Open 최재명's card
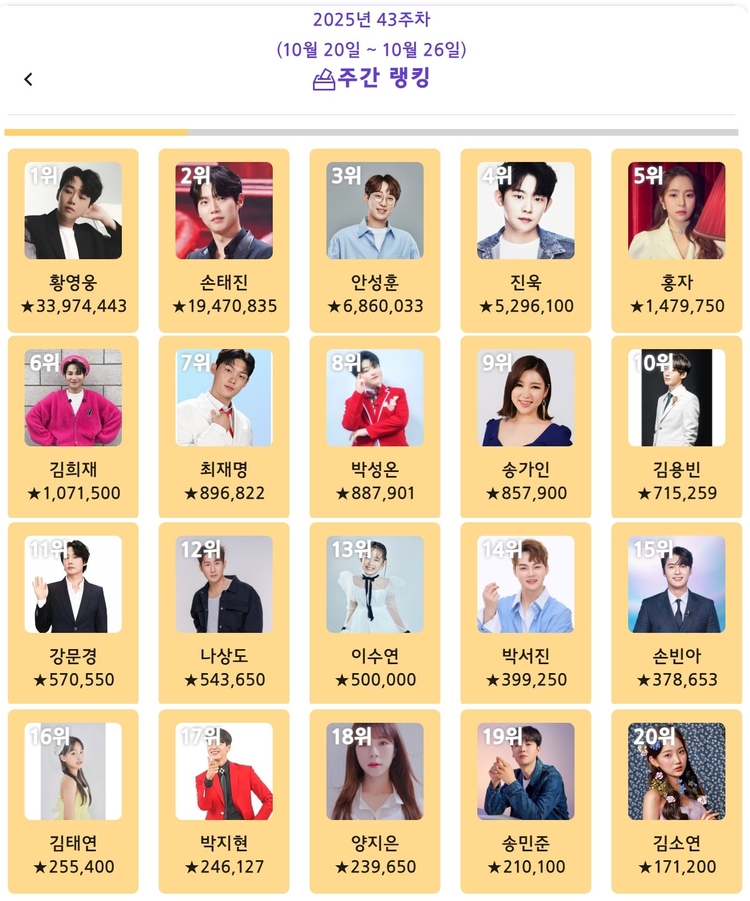The image size is (750, 901). coord(224,427)
